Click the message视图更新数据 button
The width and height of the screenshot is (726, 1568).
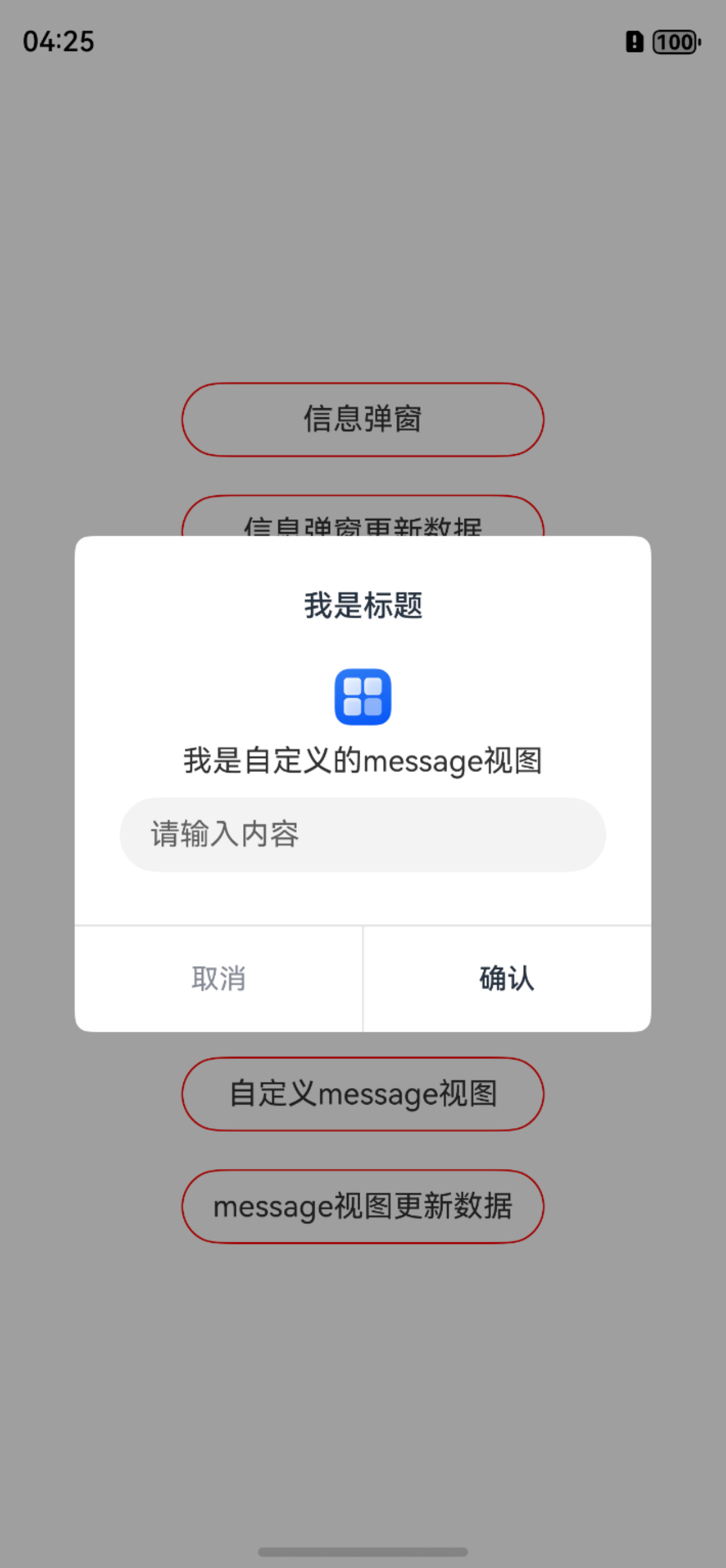(362, 1206)
